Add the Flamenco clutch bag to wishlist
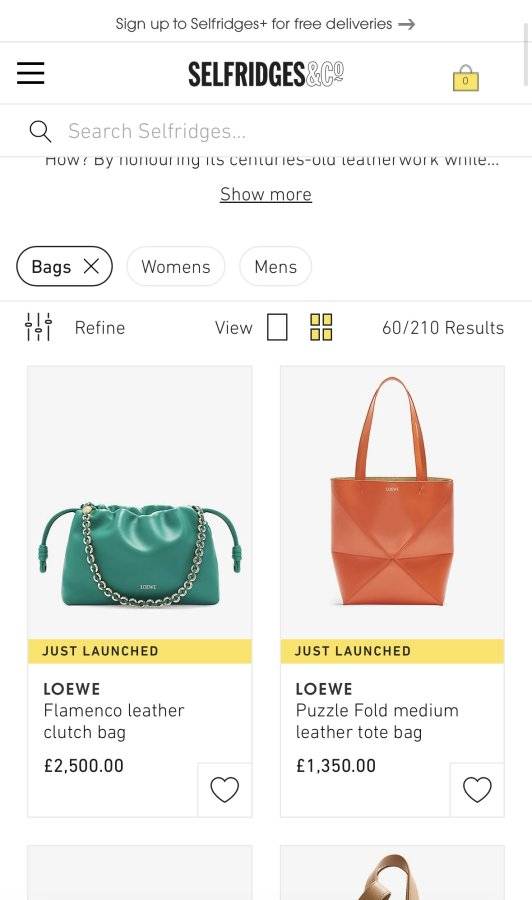 [224, 790]
